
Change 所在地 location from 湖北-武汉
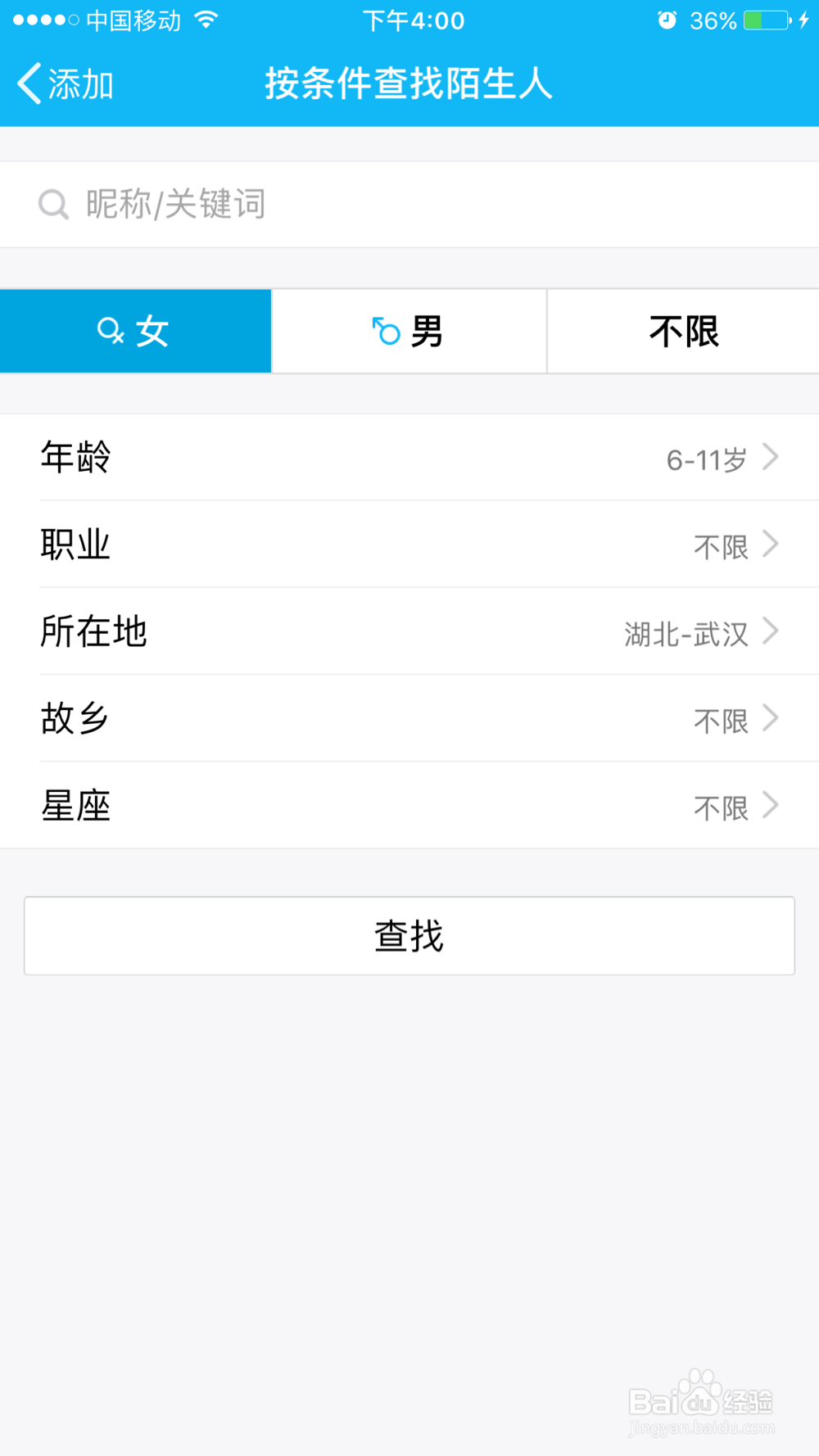pyautogui.click(x=409, y=631)
